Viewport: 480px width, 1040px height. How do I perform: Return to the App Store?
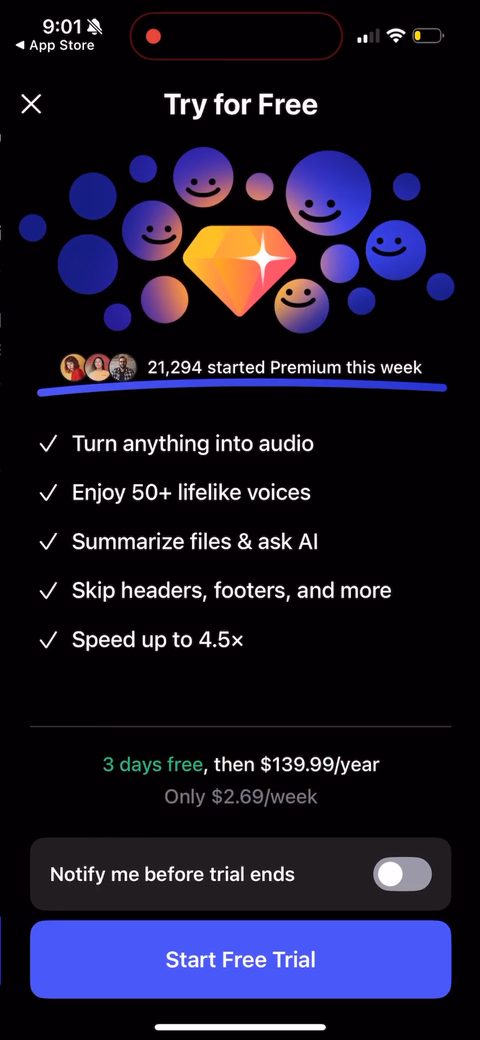(54, 46)
